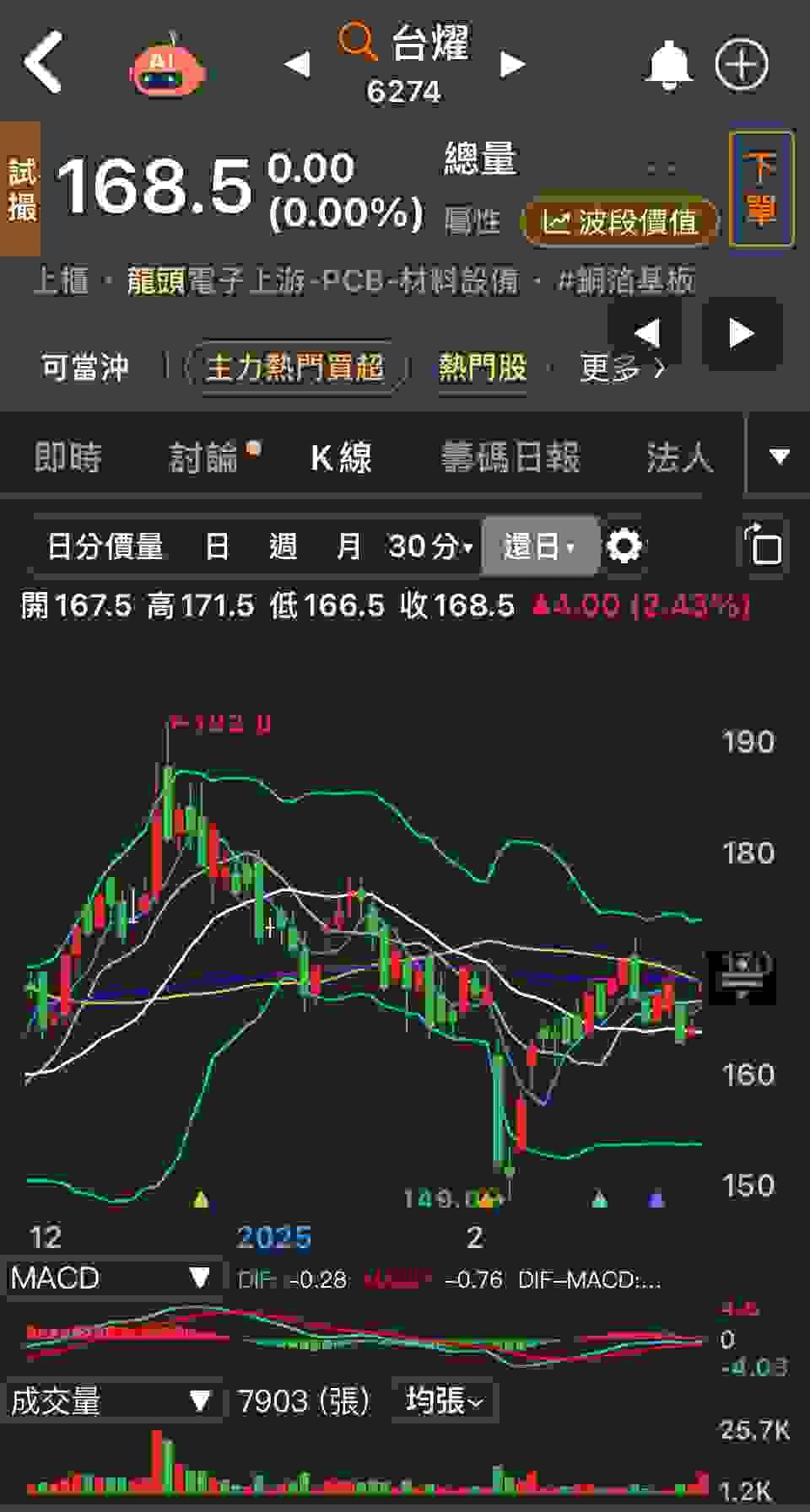Tap the 下單 order button
Viewport: 810px width, 1512px height.
tap(760, 189)
